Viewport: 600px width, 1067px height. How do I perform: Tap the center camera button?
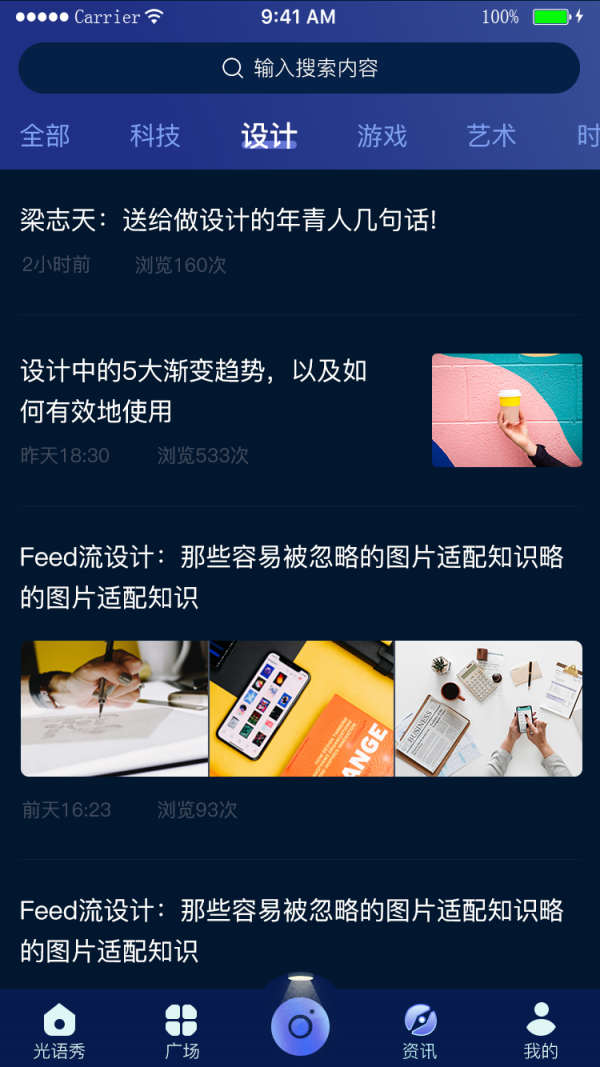point(300,1026)
